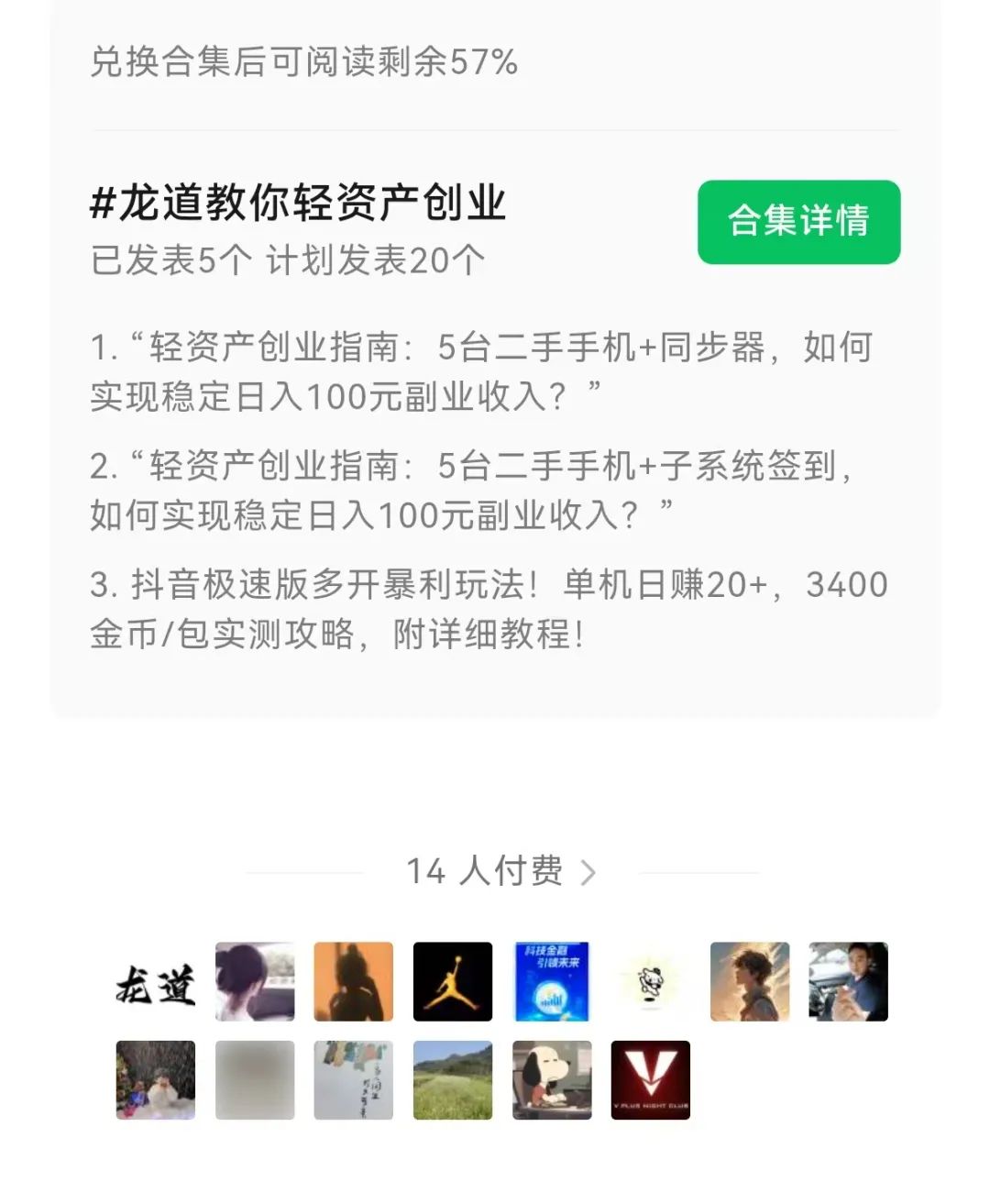This screenshot has height=1204, width=990.
Task: View the 14 人付费 payer list
Action: point(500,871)
